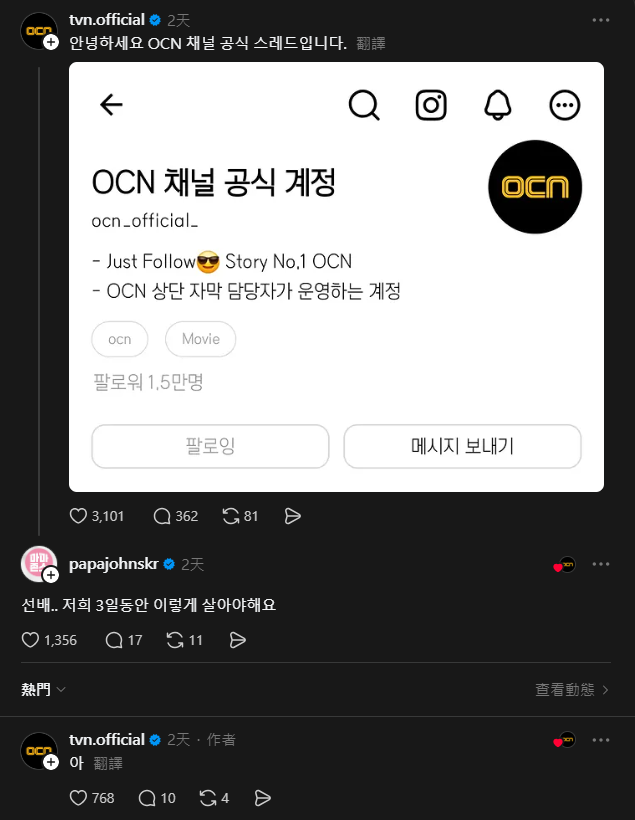Repost papajohnskr's reply
Viewport: 635px width, 820px height.
[175, 640]
